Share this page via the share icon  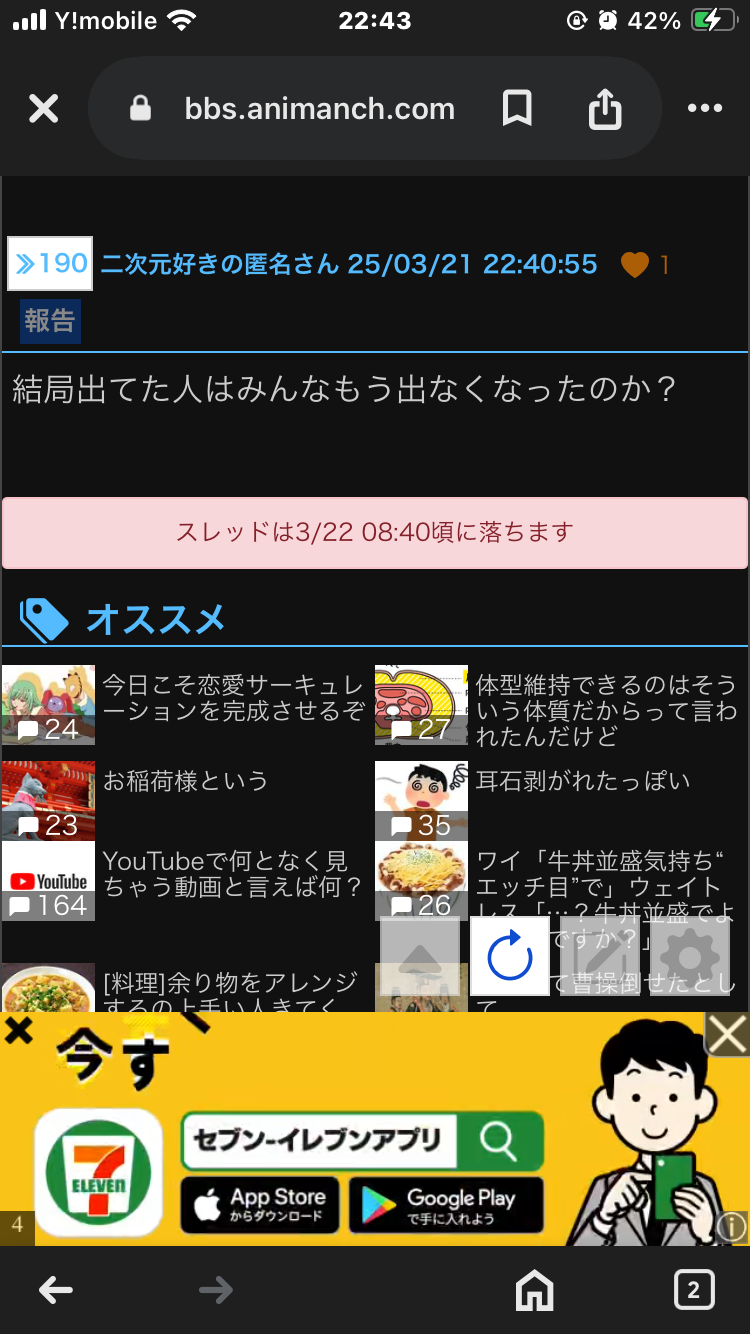(605, 109)
